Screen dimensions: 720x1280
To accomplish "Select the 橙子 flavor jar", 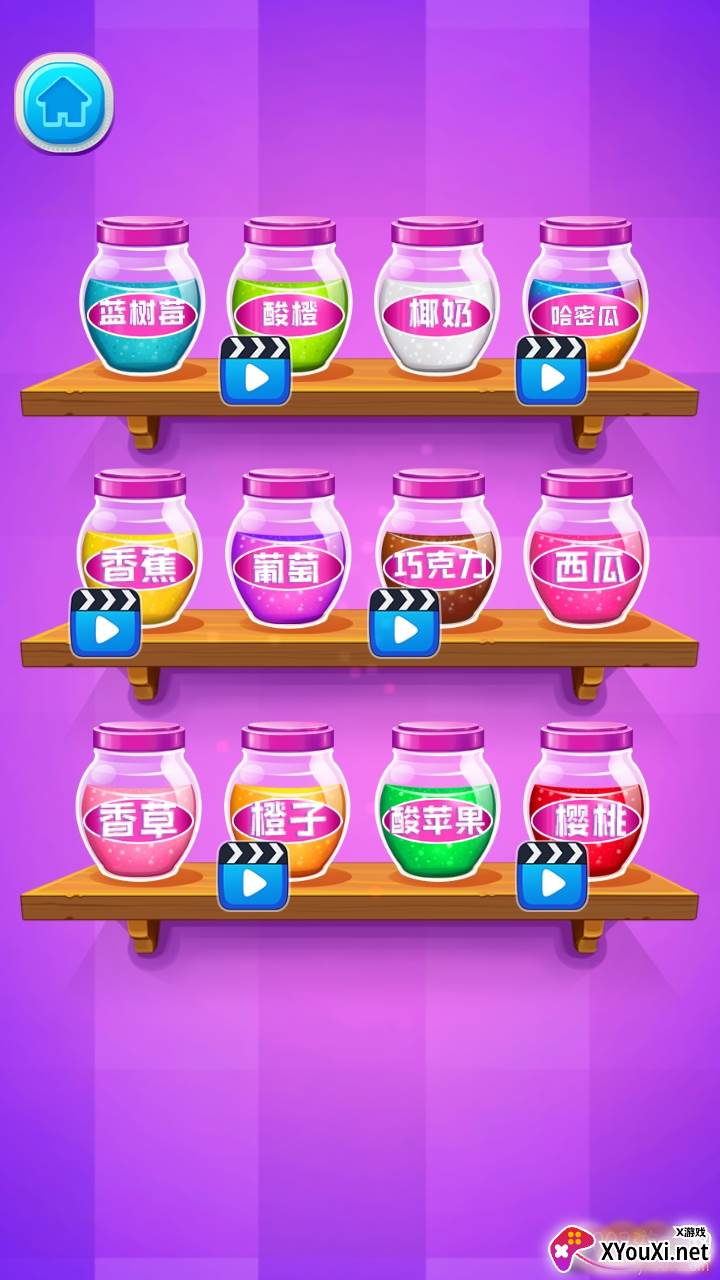I will (x=288, y=805).
